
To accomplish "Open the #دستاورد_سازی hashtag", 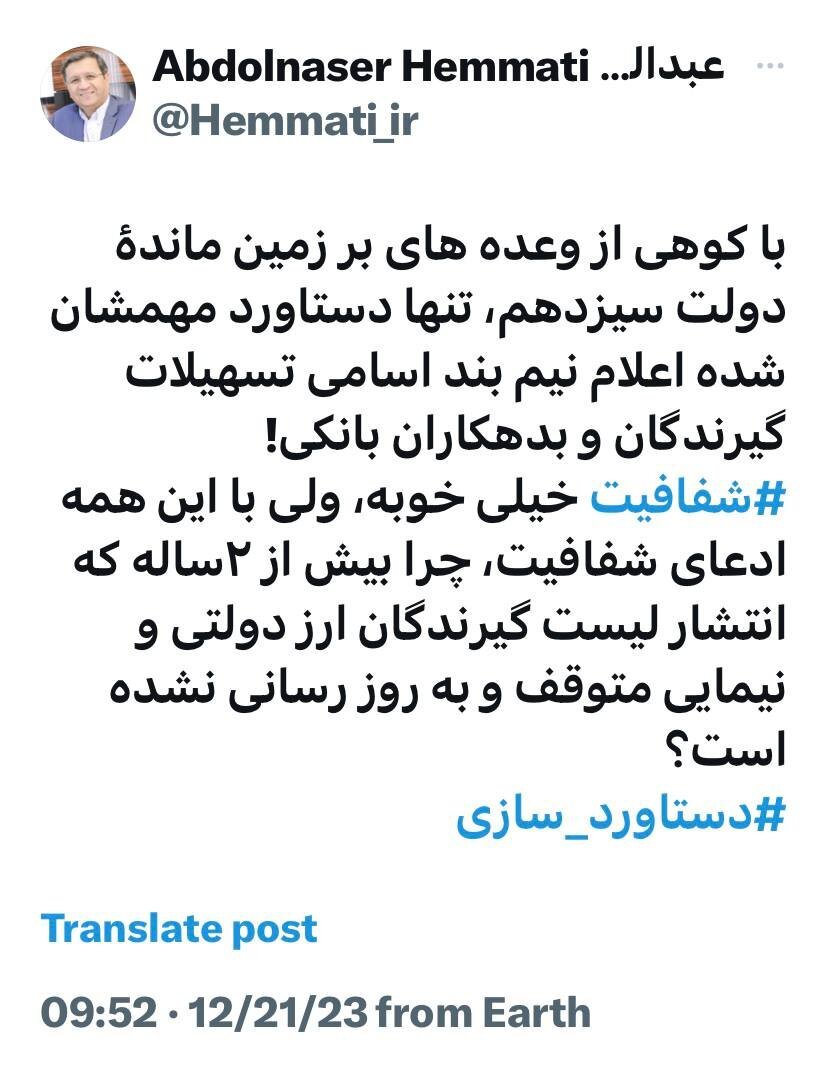I will coord(619,816).
